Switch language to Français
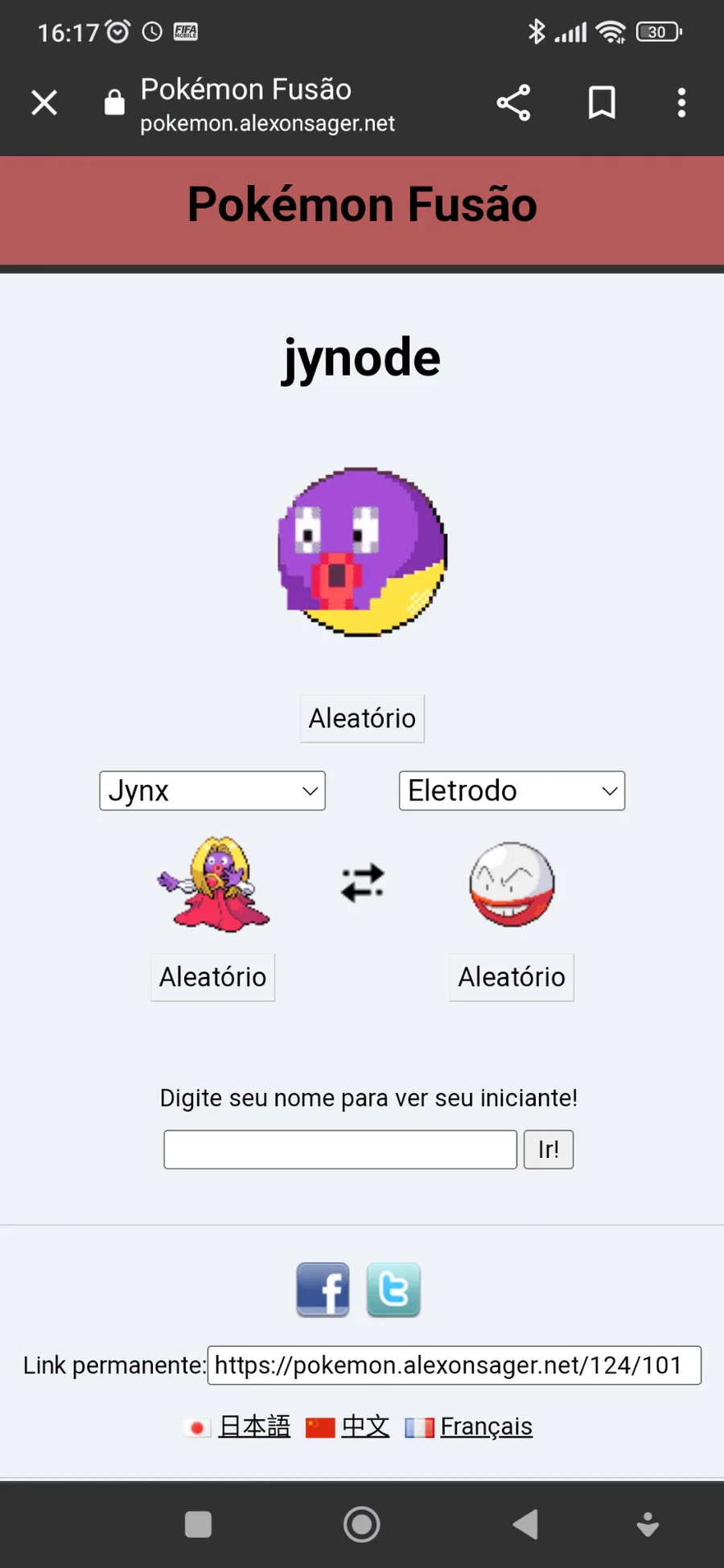The width and height of the screenshot is (724, 1568). [x=486, y=1426]
